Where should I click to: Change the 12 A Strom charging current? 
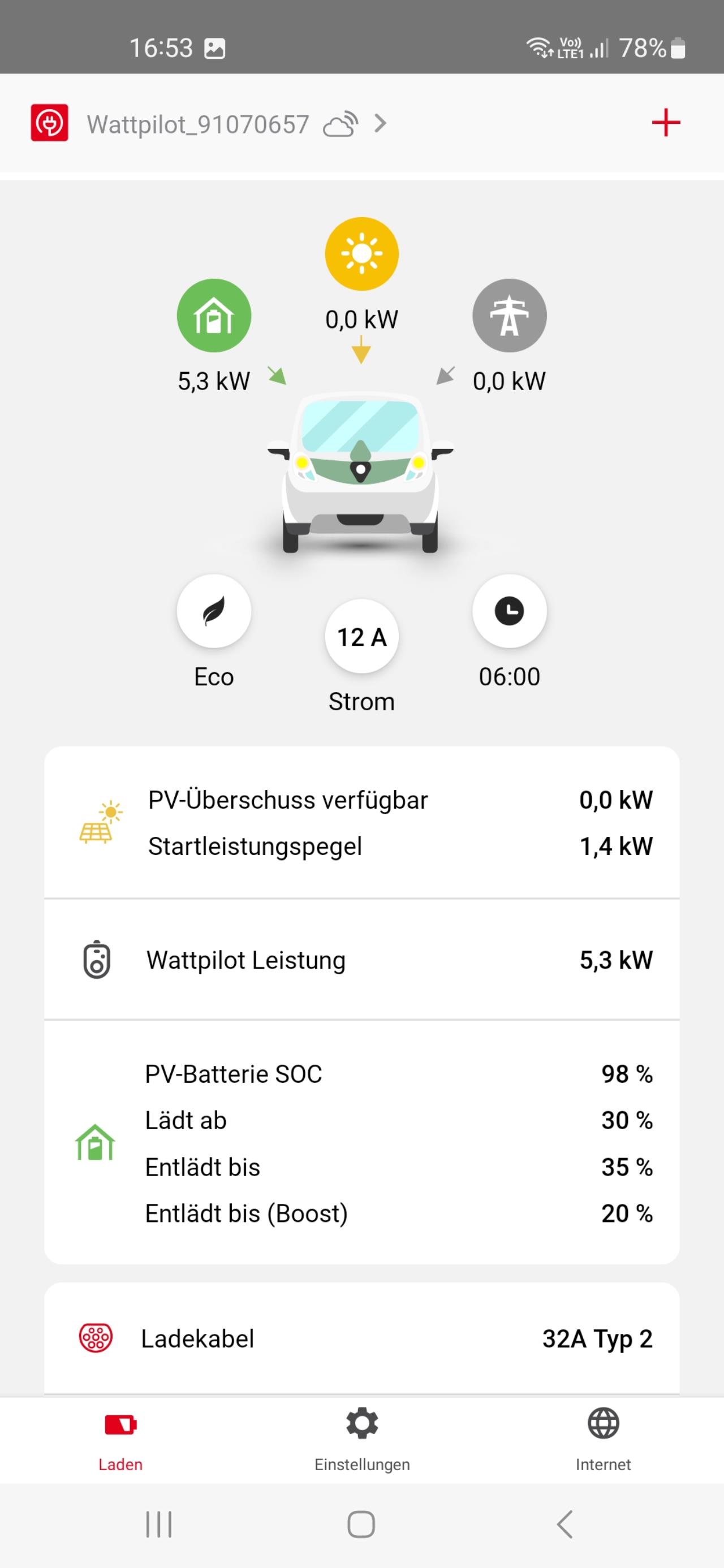click(x=361, y=637)
